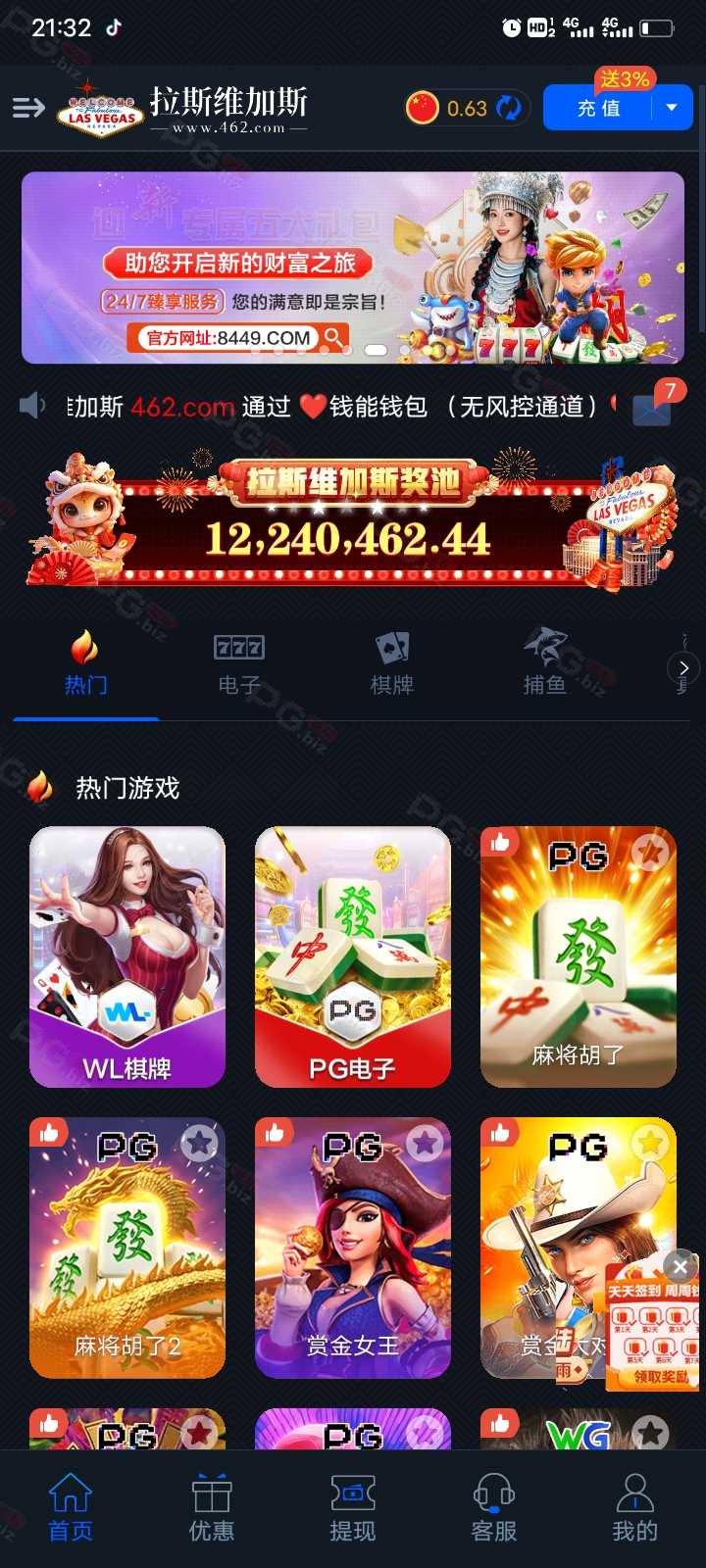The image size is (706, 1568).
Task: Open the side drawer menu
Action: tap(28, 108)
